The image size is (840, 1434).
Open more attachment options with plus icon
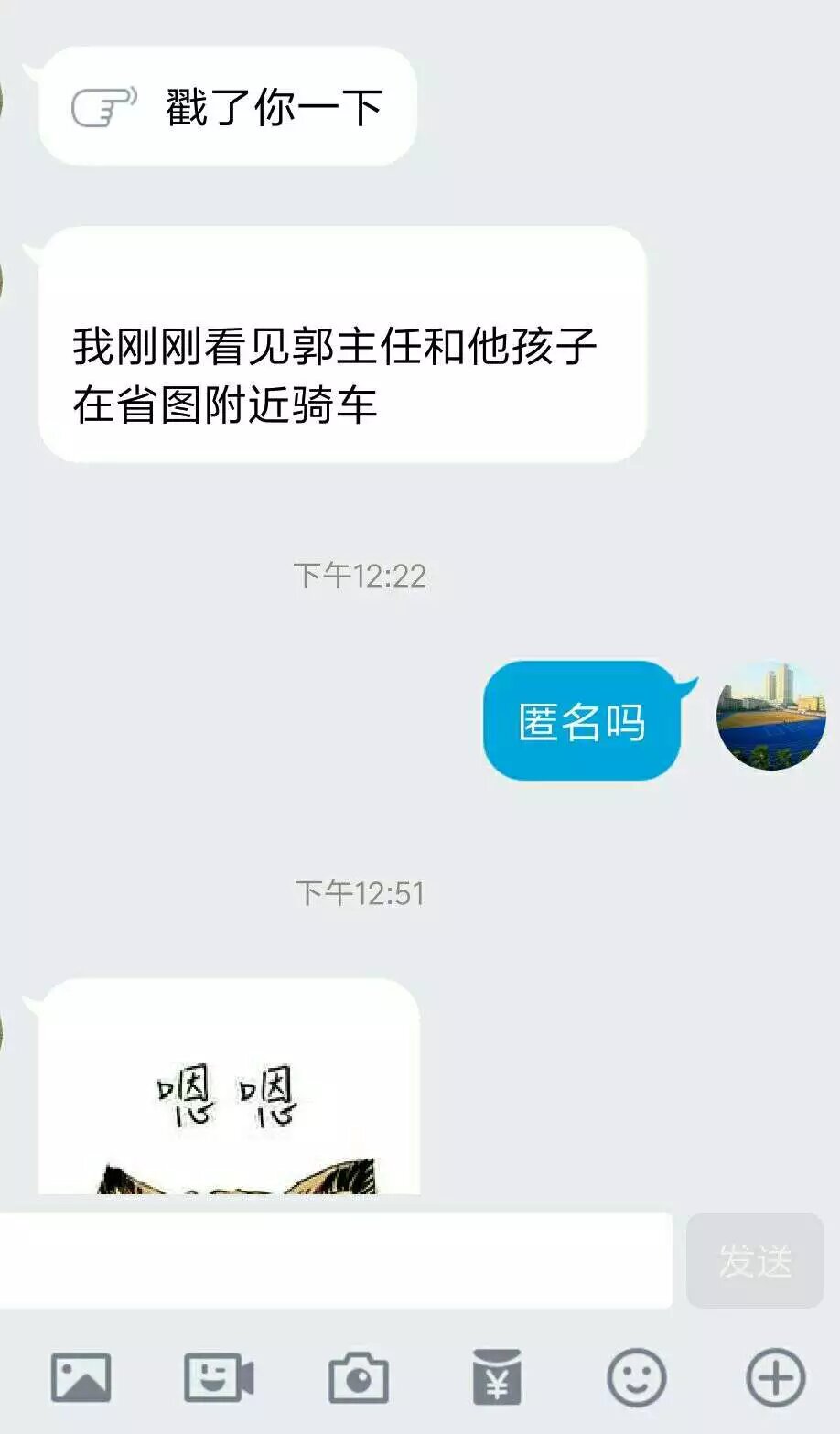776,1377
